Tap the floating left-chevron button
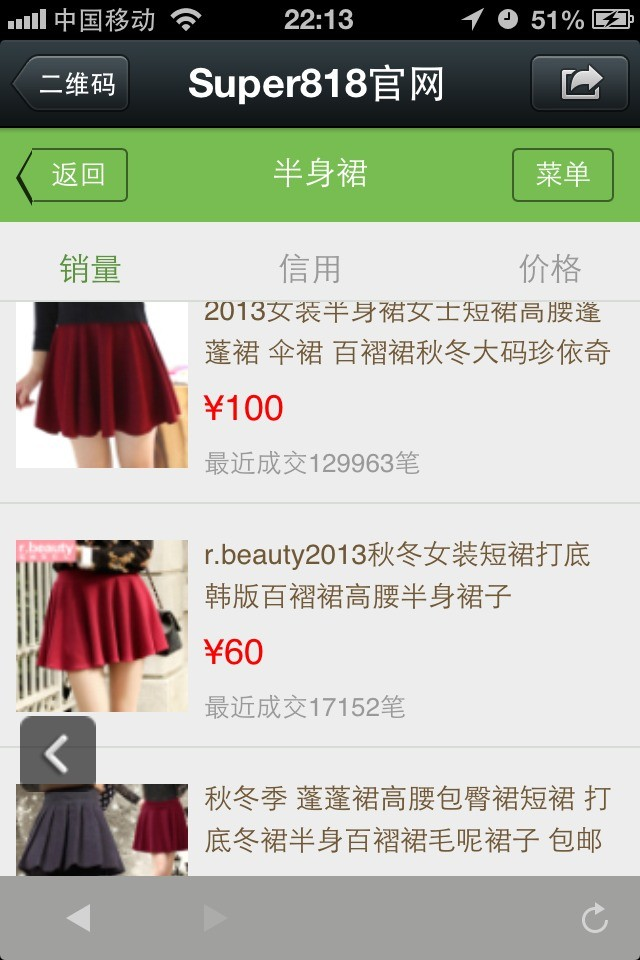The height and width of the screenshot is (960, 640). (58, 754)
